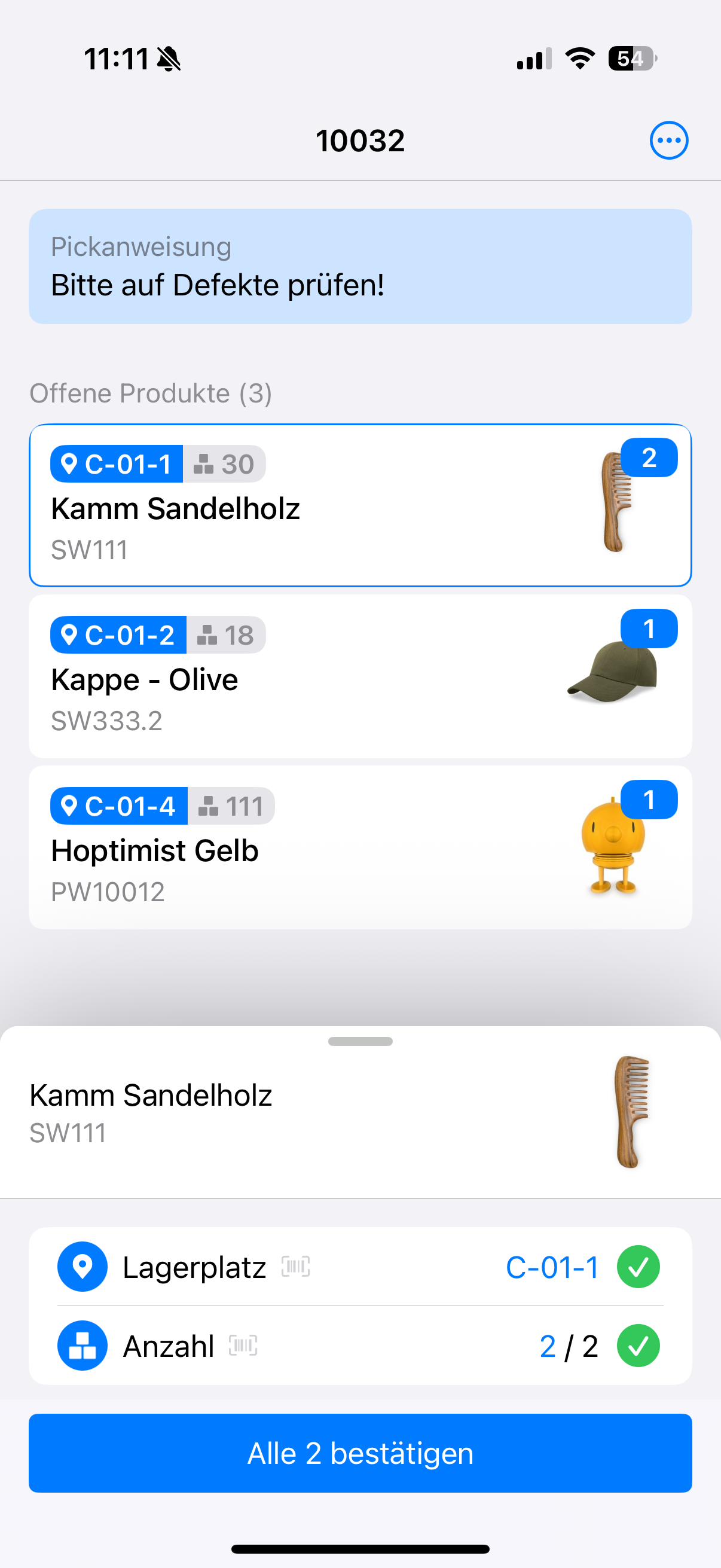Screen dimensions: 721x1568
Task: Select the Kamm Sandelholz product card
Action: [x=359, y=505]
